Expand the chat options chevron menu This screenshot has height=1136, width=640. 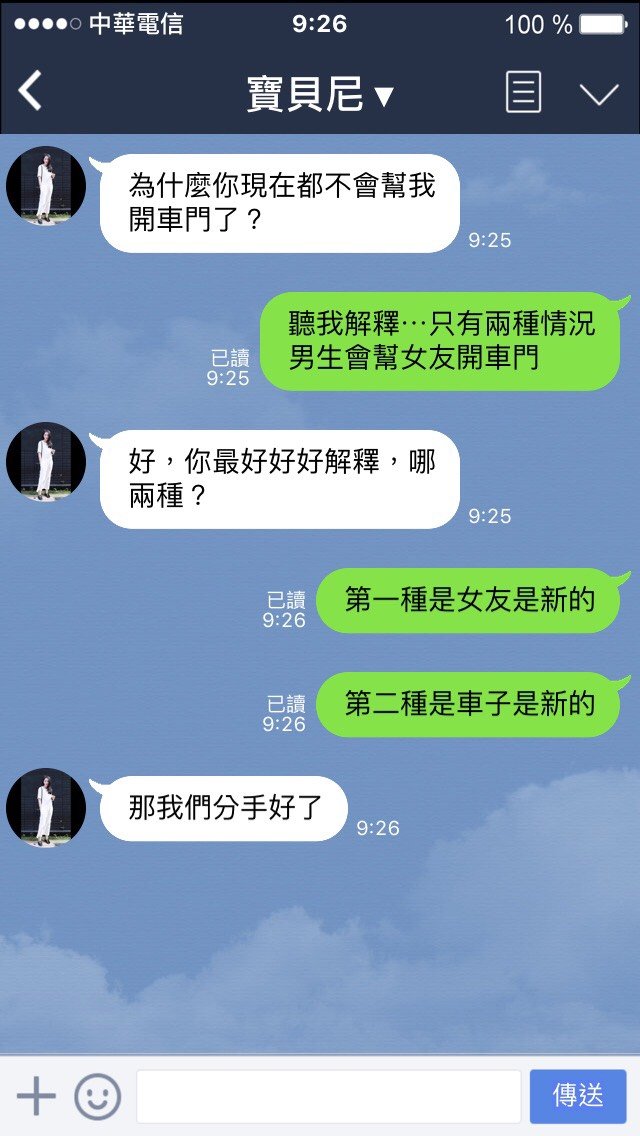click(599, 94)
